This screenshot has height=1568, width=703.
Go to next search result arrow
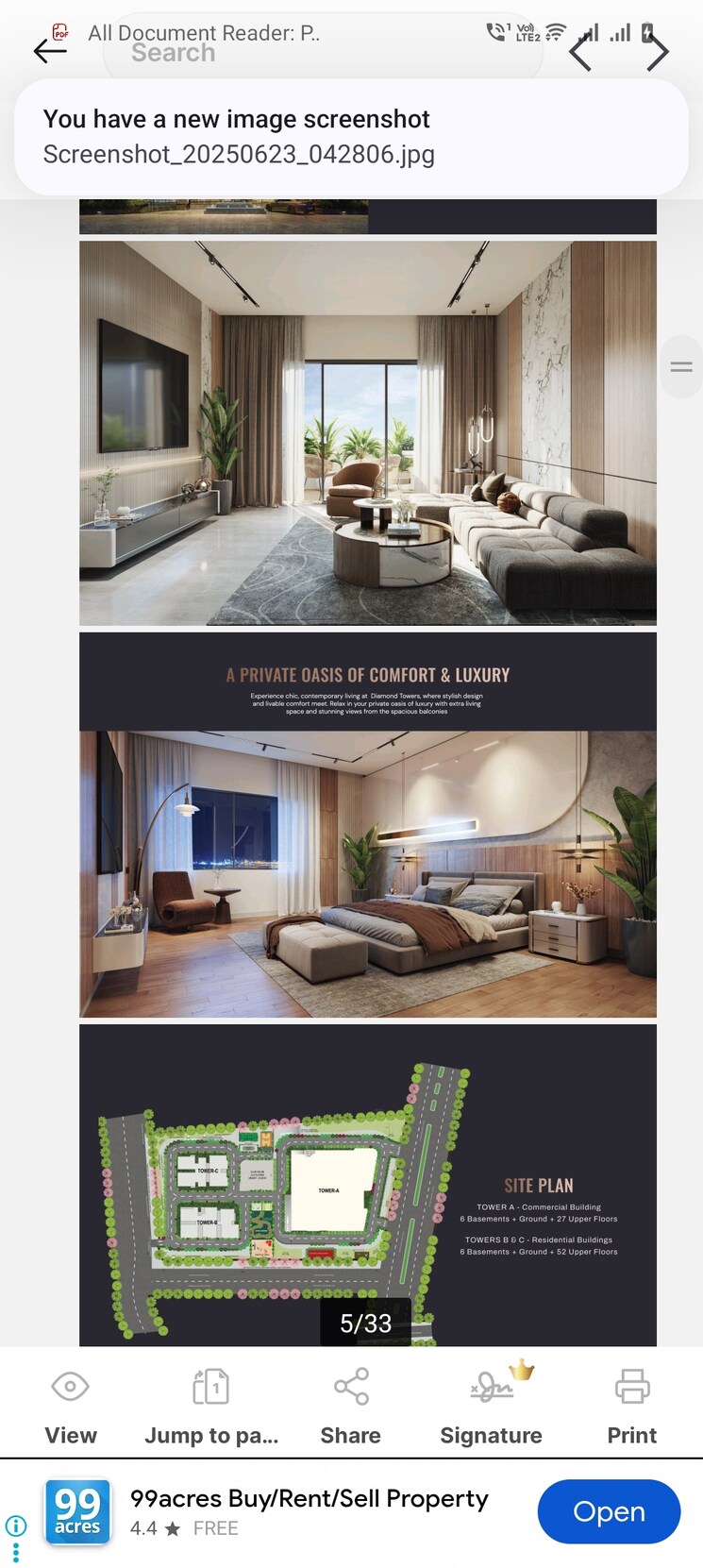tap(657, 53)
